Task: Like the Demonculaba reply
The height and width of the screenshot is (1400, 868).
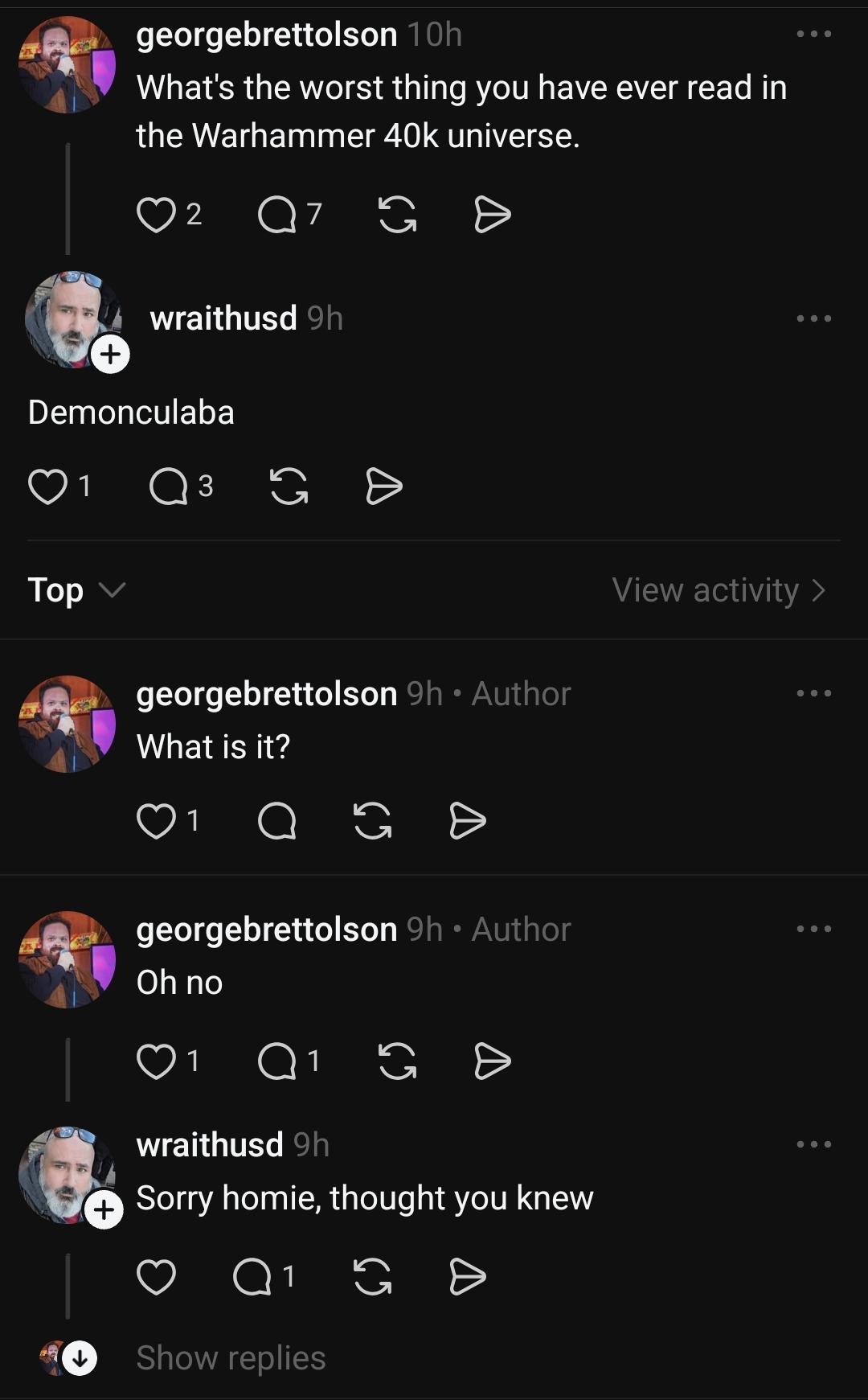Action: coord(47,487)
